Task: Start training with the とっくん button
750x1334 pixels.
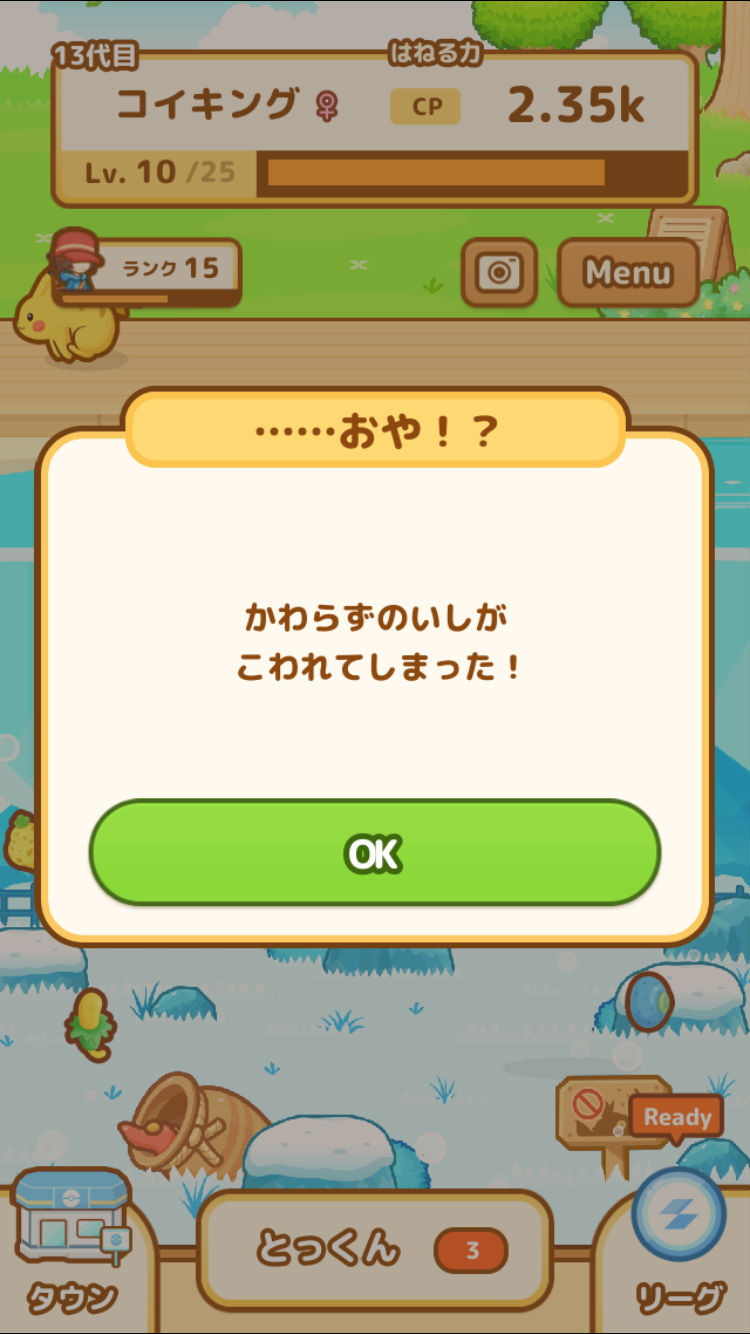Action: (374, 1250)
